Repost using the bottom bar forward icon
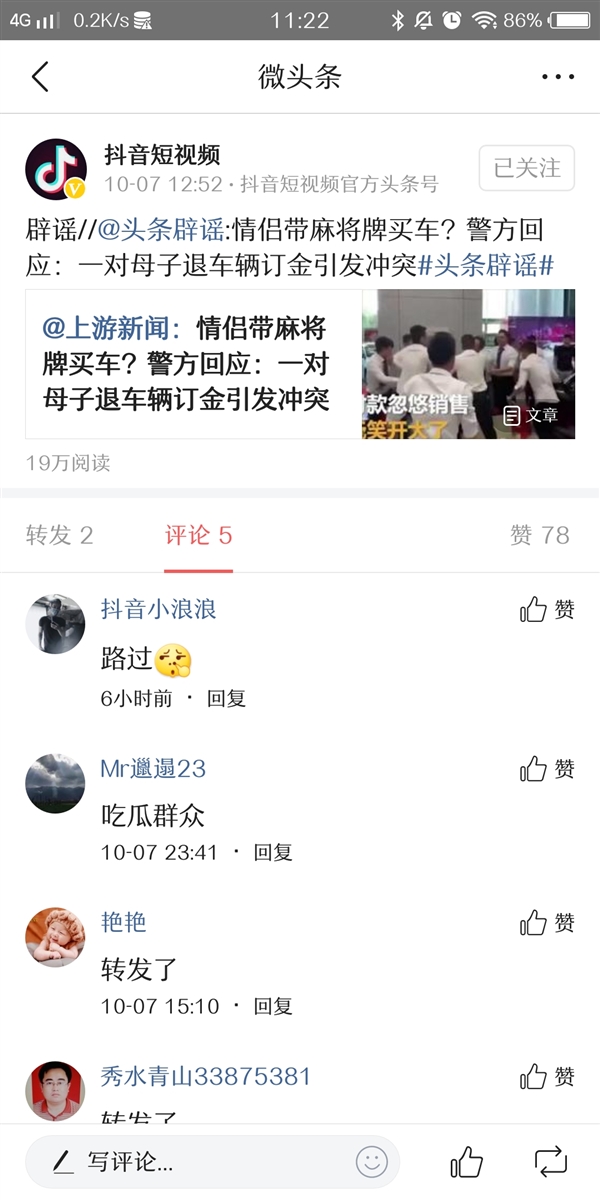The width and height of the screenshot is (600, 1200). click(551, 1162)
